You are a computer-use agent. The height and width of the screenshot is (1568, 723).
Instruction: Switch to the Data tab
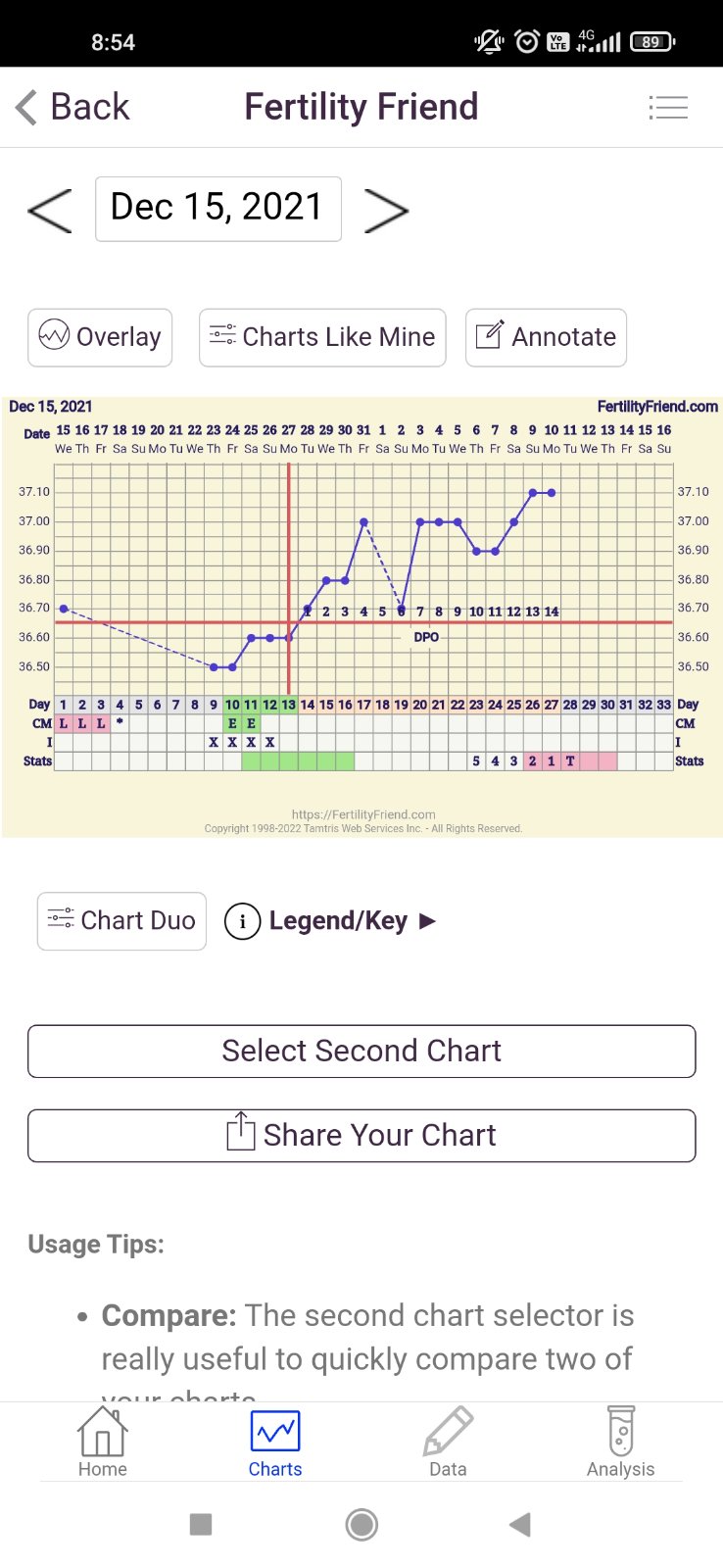pos(448,1443)
